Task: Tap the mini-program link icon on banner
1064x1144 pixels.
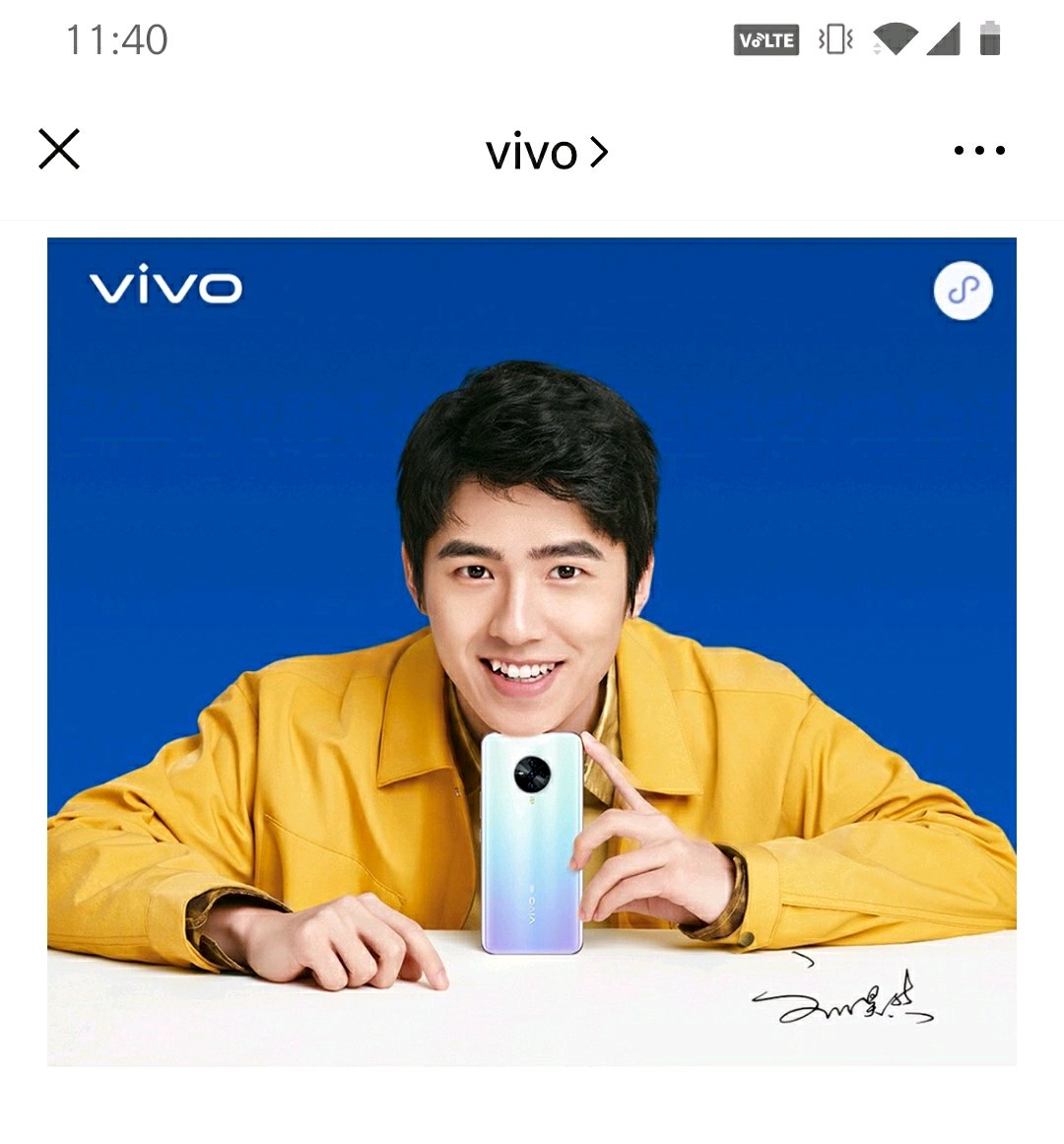Action: [963, 291]
